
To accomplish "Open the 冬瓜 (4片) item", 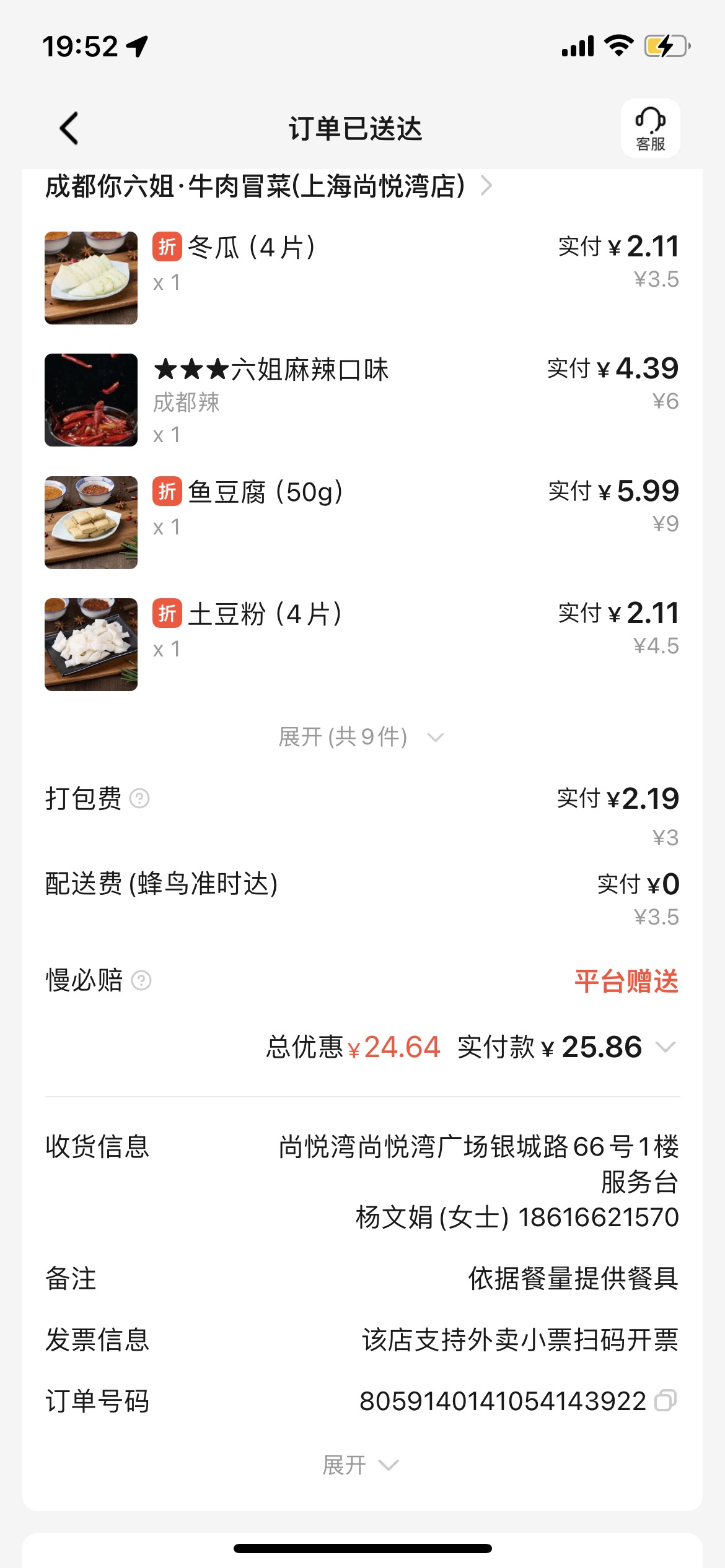I will pyautogui.click(x=362, y=277).
